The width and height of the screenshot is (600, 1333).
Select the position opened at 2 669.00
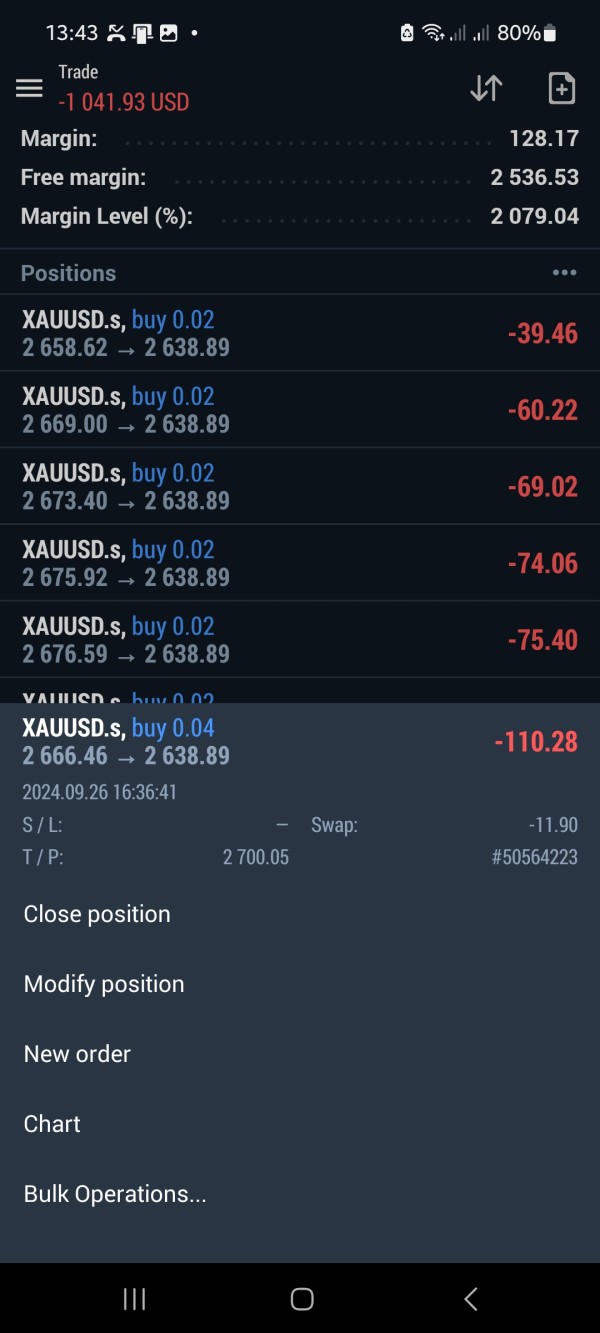tap(300, 410)
